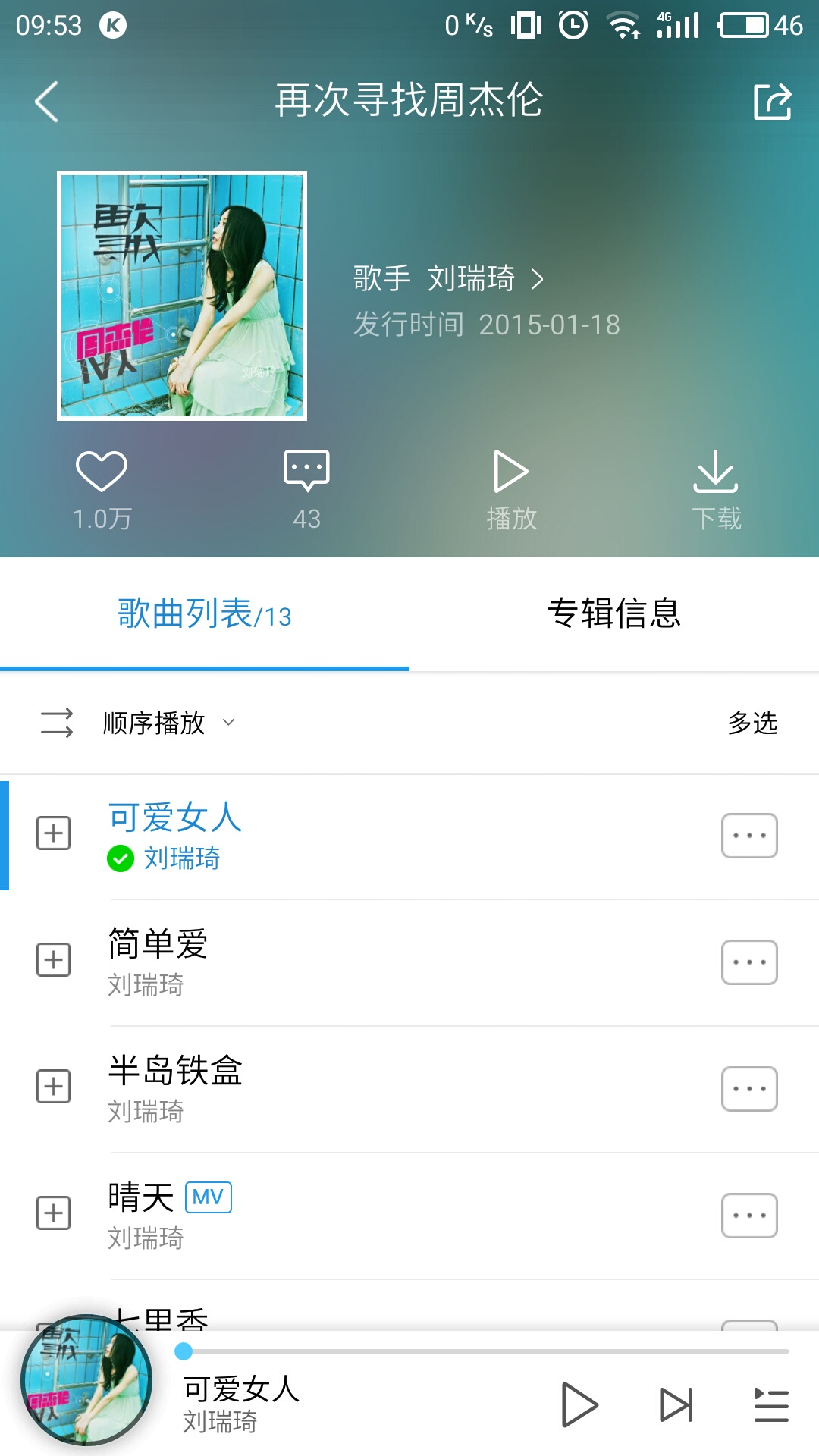The width and height of the screenshot is (819, 1456).
Task: Share the album 再次寻找周杰伦
Action: point(773,102)
